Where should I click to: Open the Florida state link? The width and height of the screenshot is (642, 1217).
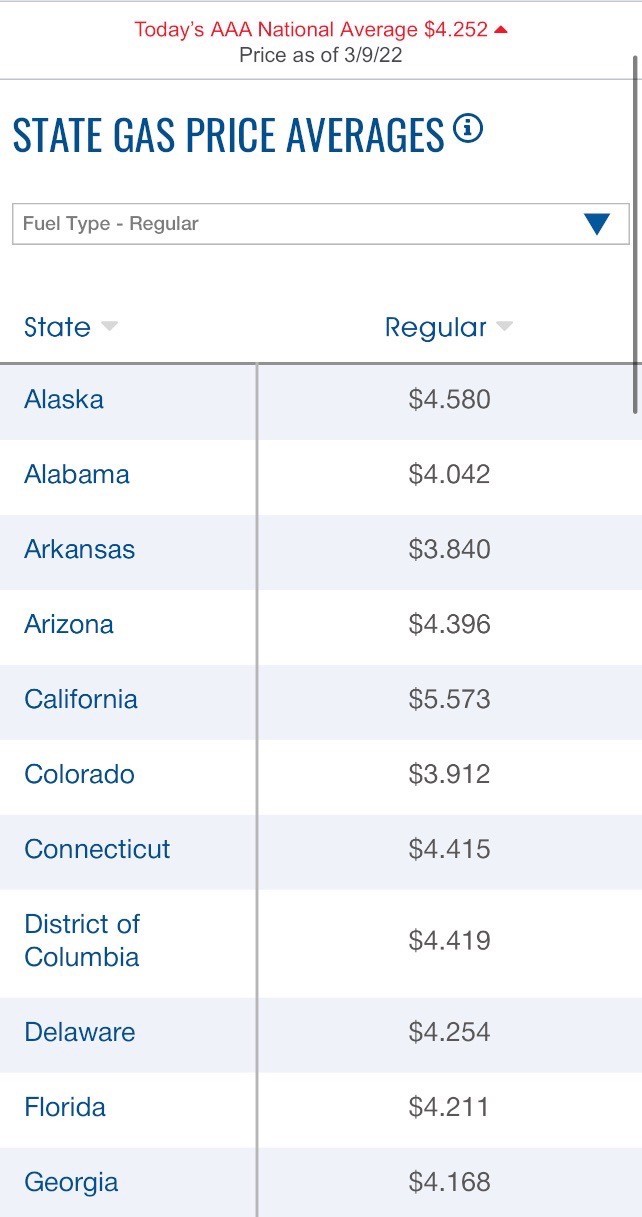[65, 1107]
